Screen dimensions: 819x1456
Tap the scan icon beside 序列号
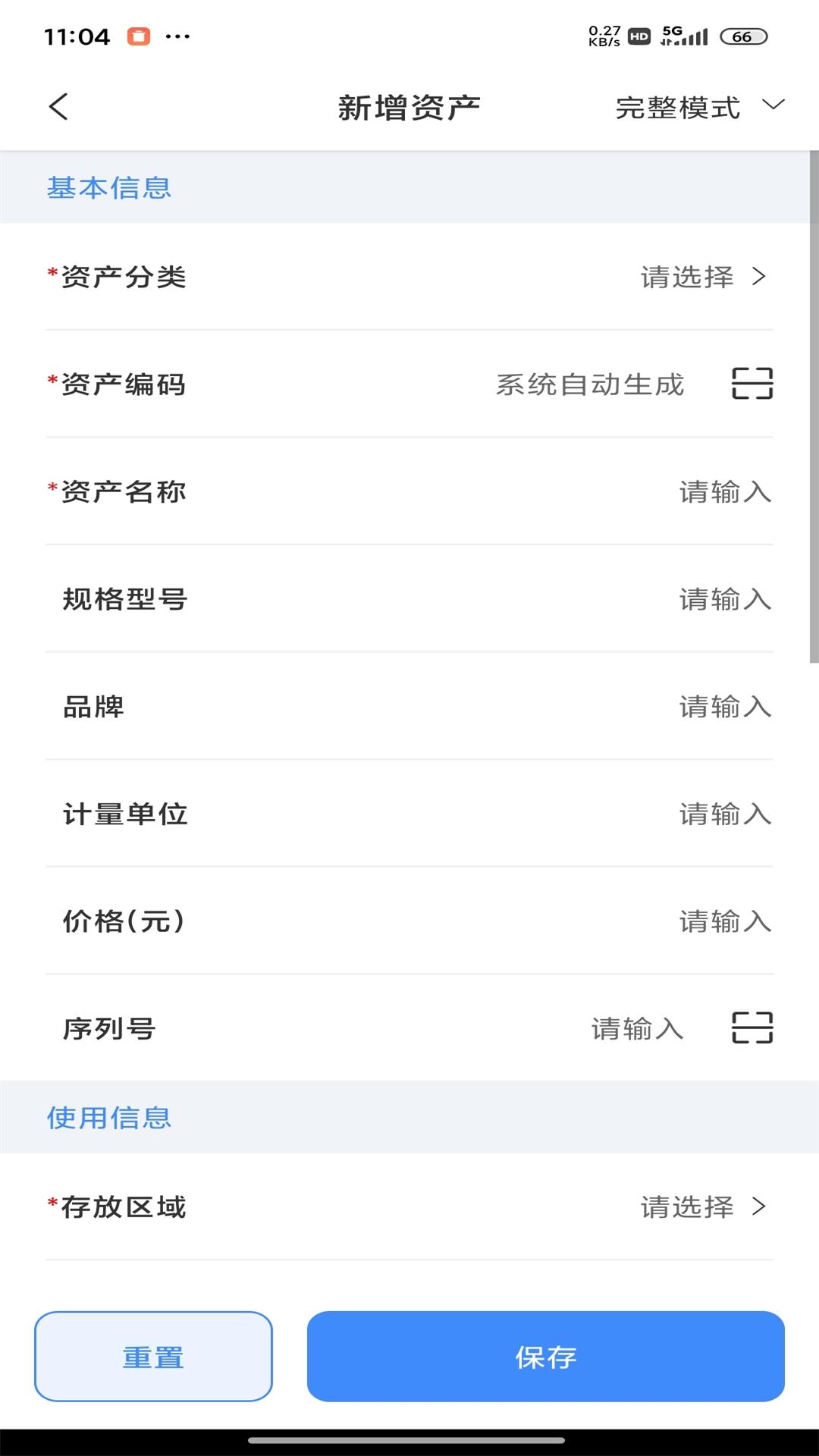(x=752, y=1030)
